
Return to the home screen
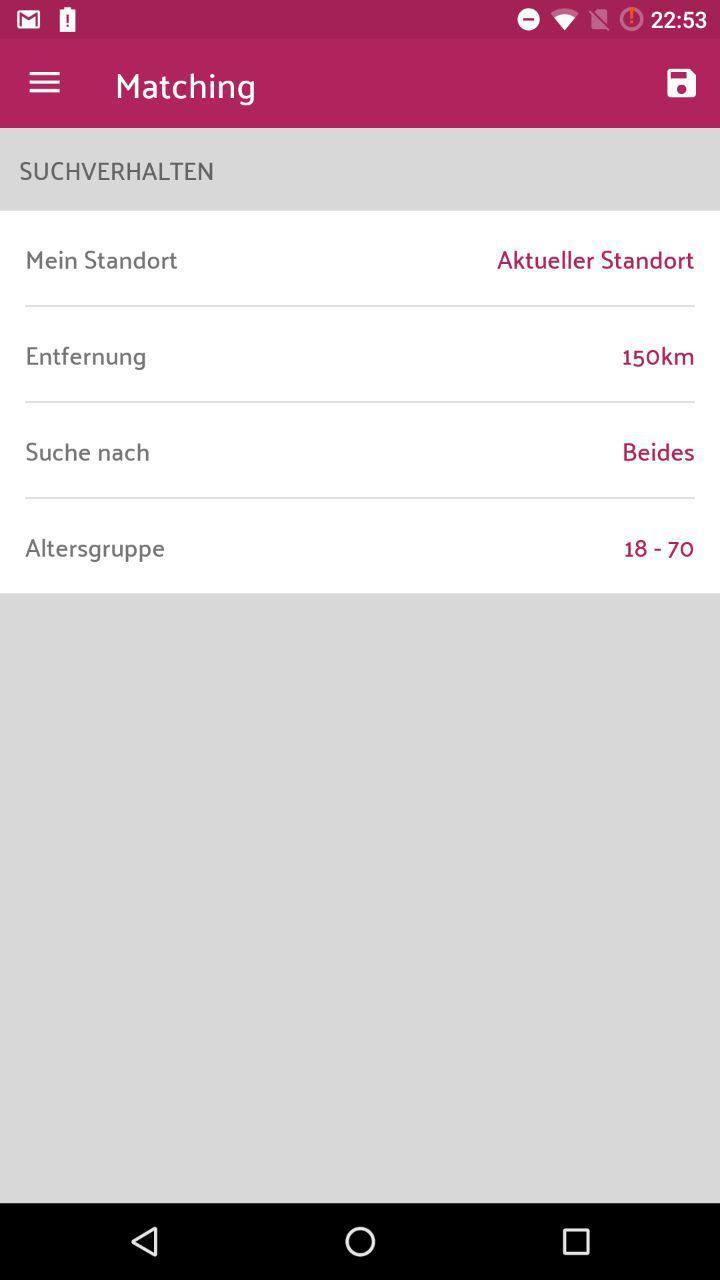click(360, 1241)
